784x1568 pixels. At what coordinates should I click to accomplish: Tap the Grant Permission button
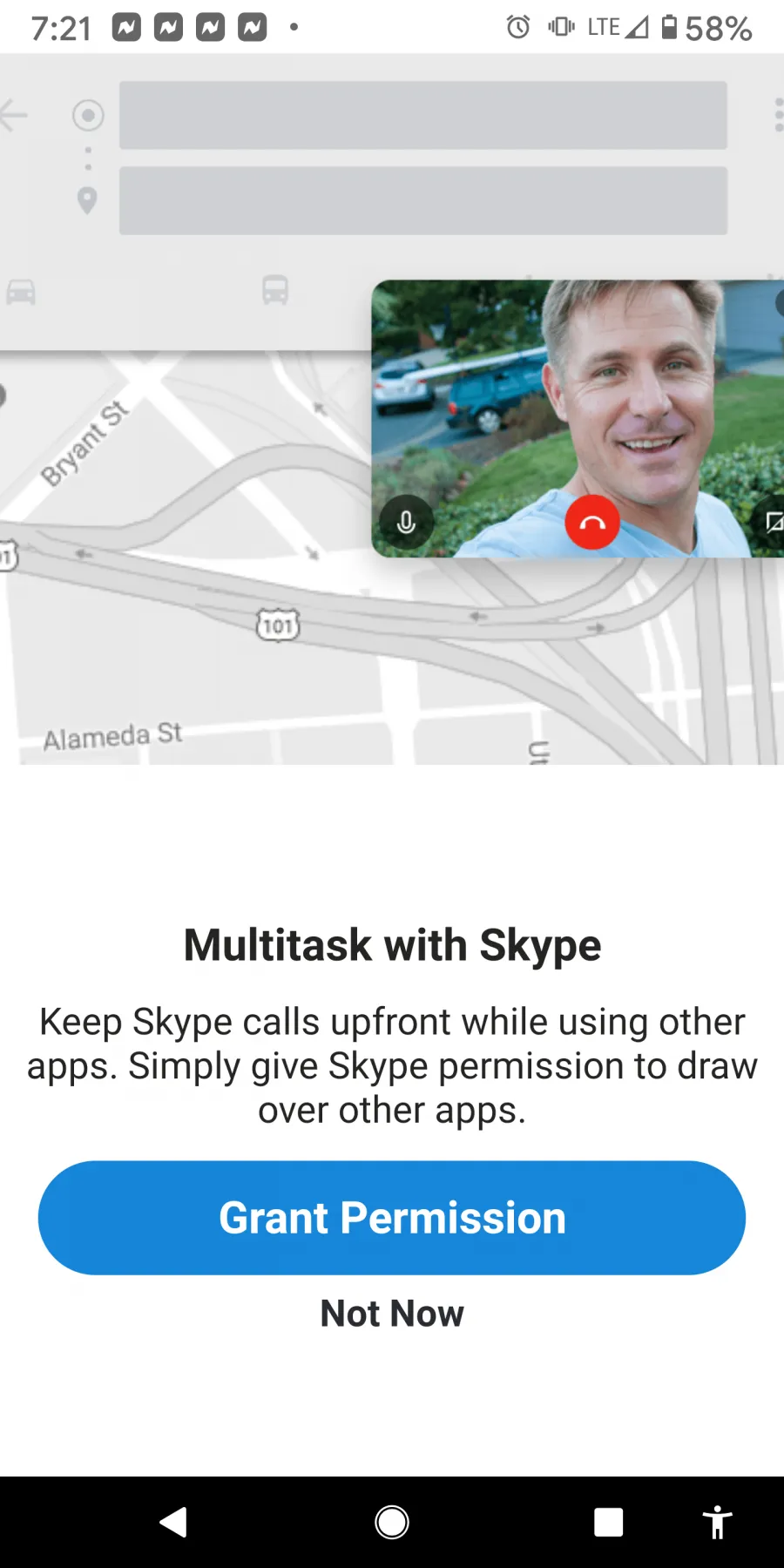tap(392, 1217)
